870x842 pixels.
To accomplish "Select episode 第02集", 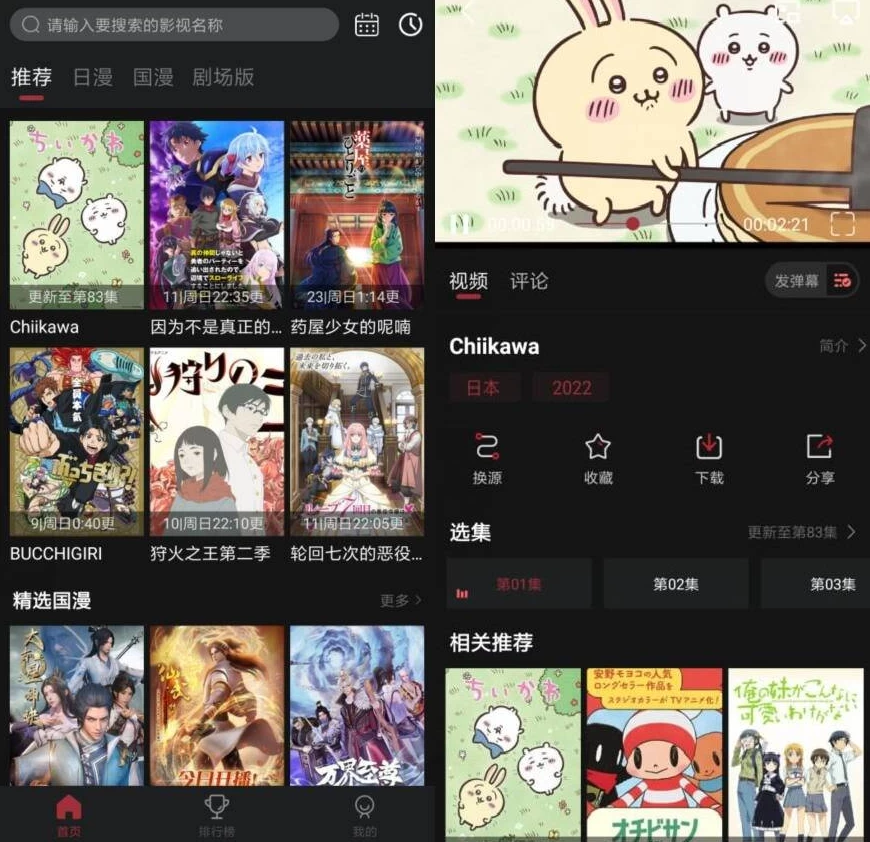I will 676,584.
